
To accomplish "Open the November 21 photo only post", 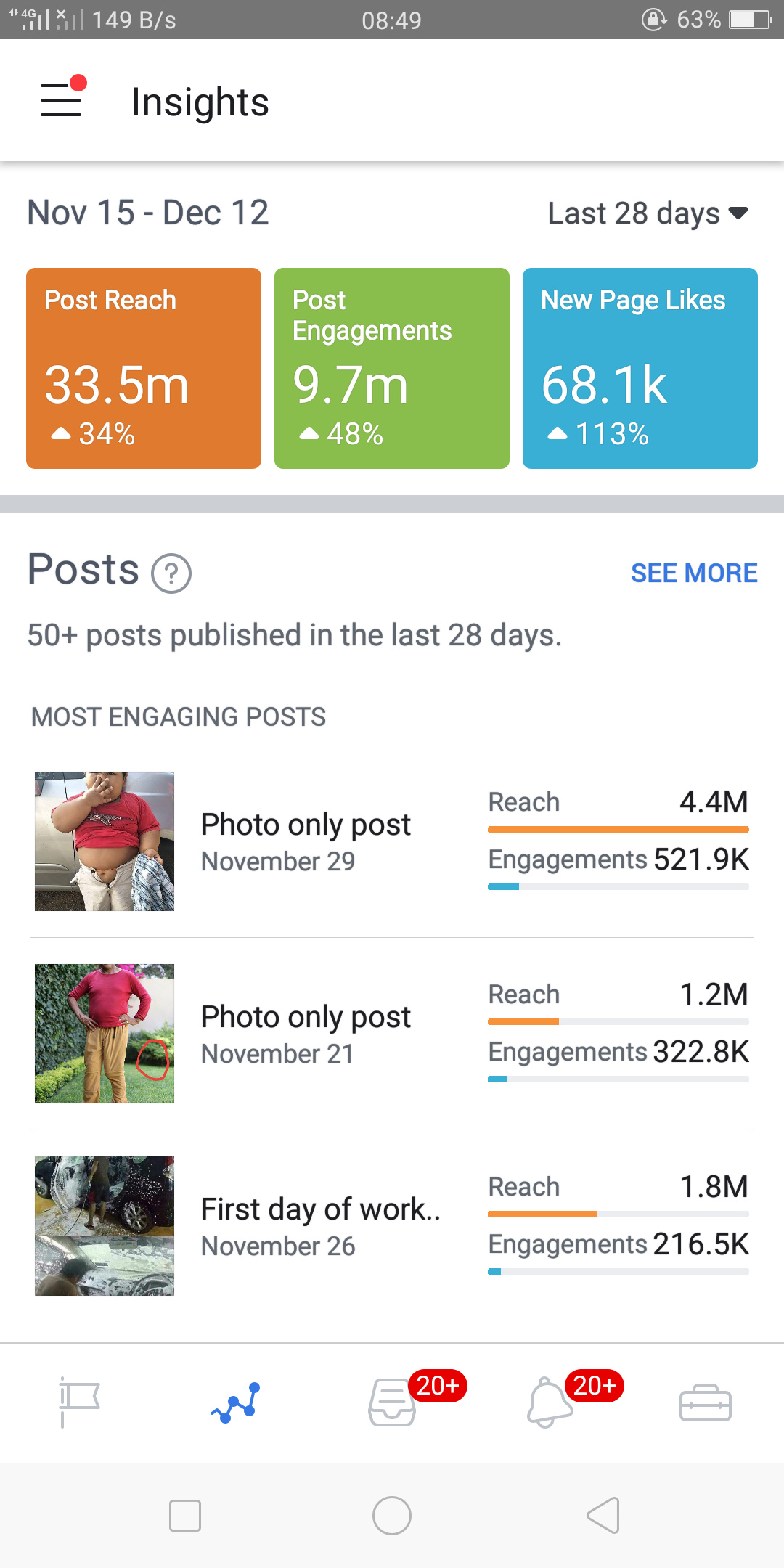I will tap(392, 1034).
